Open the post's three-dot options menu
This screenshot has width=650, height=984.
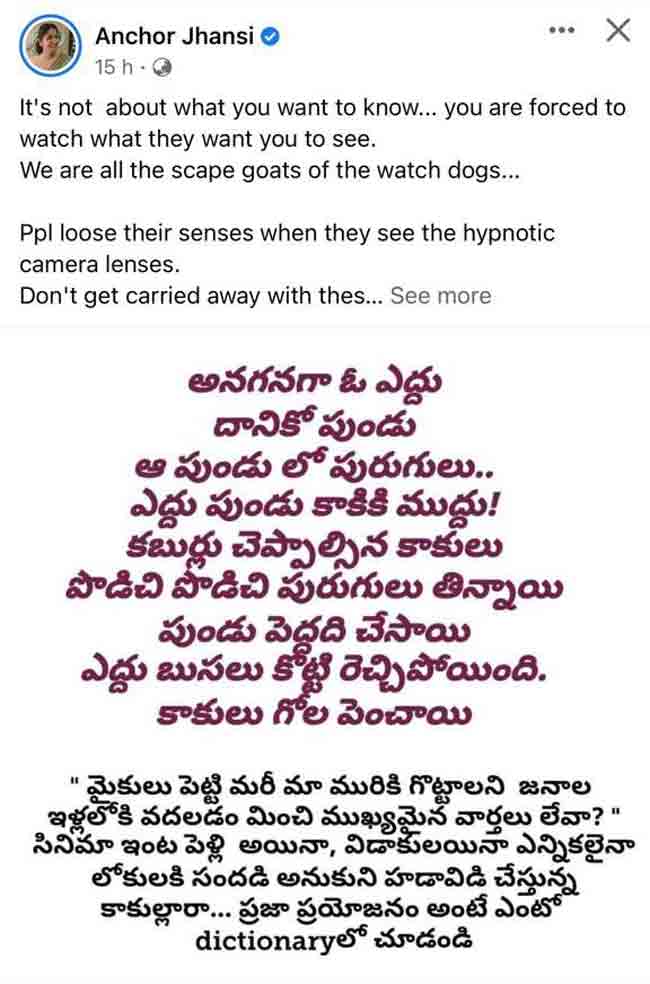563,31
